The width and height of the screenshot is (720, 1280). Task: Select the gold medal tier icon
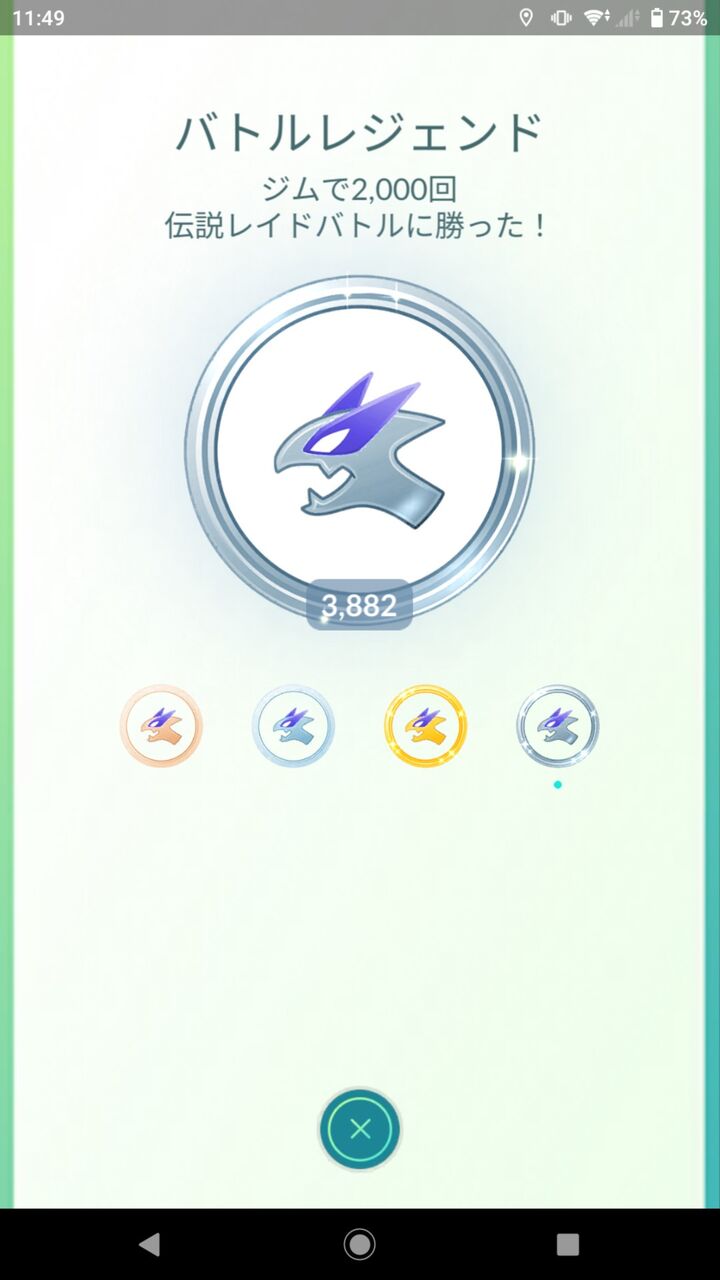tap(425, 726)
